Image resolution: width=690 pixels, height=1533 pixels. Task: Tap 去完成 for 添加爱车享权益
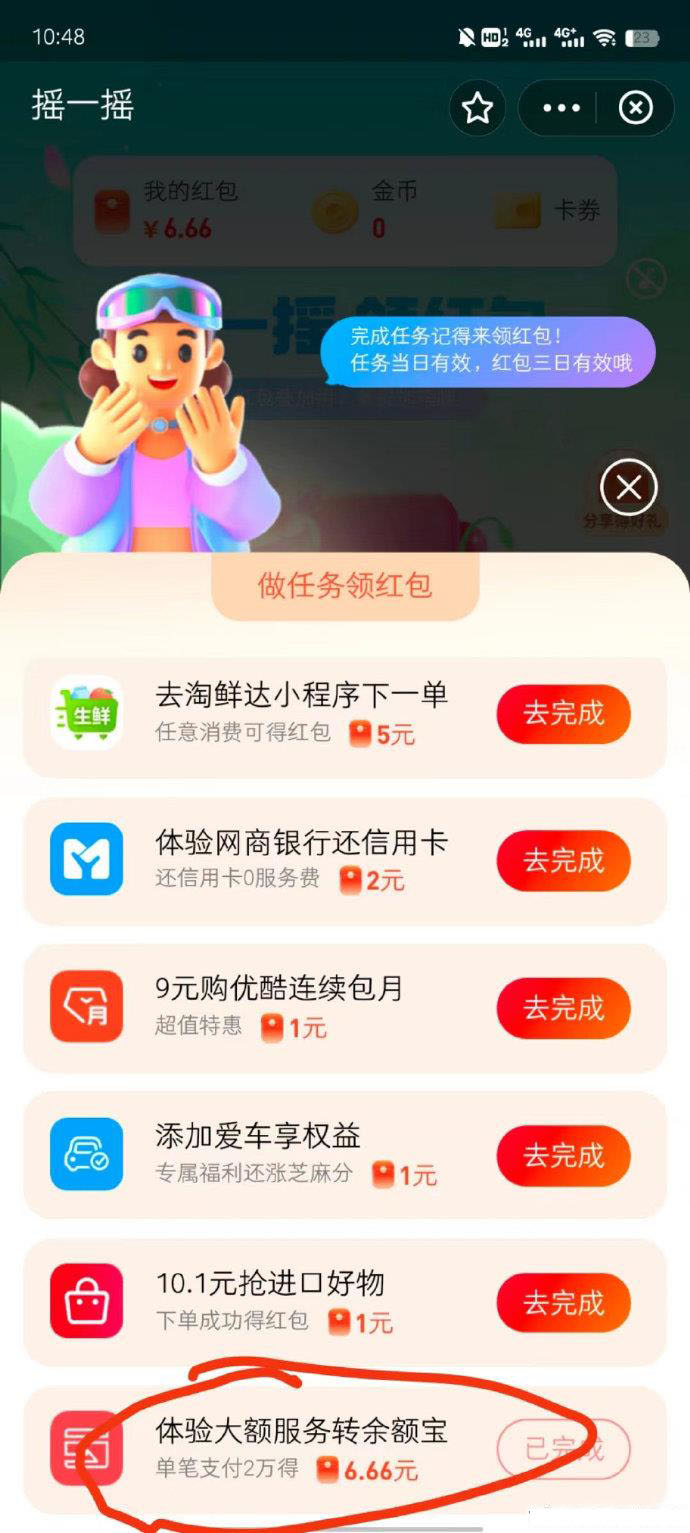point(564,1156)
